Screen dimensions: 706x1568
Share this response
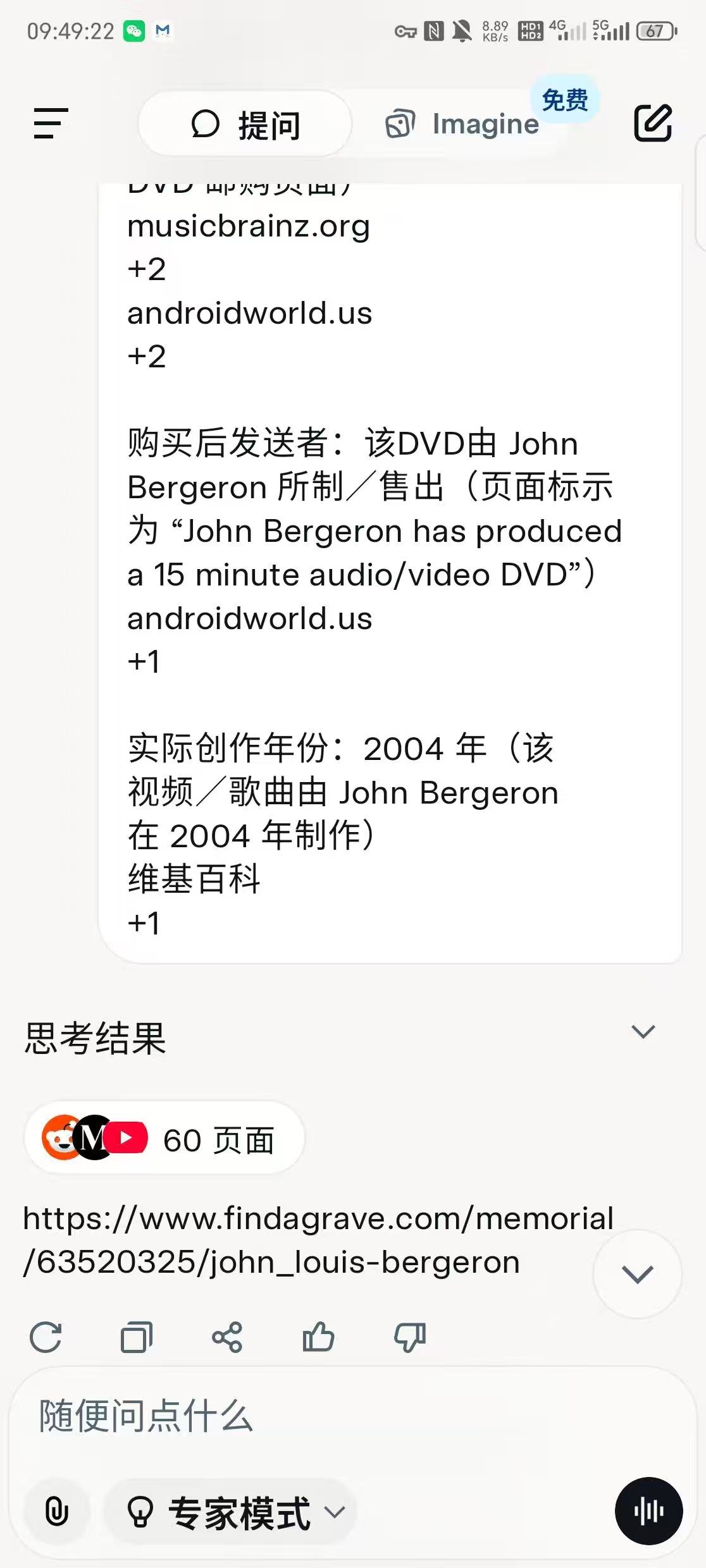pos(227,1337)
